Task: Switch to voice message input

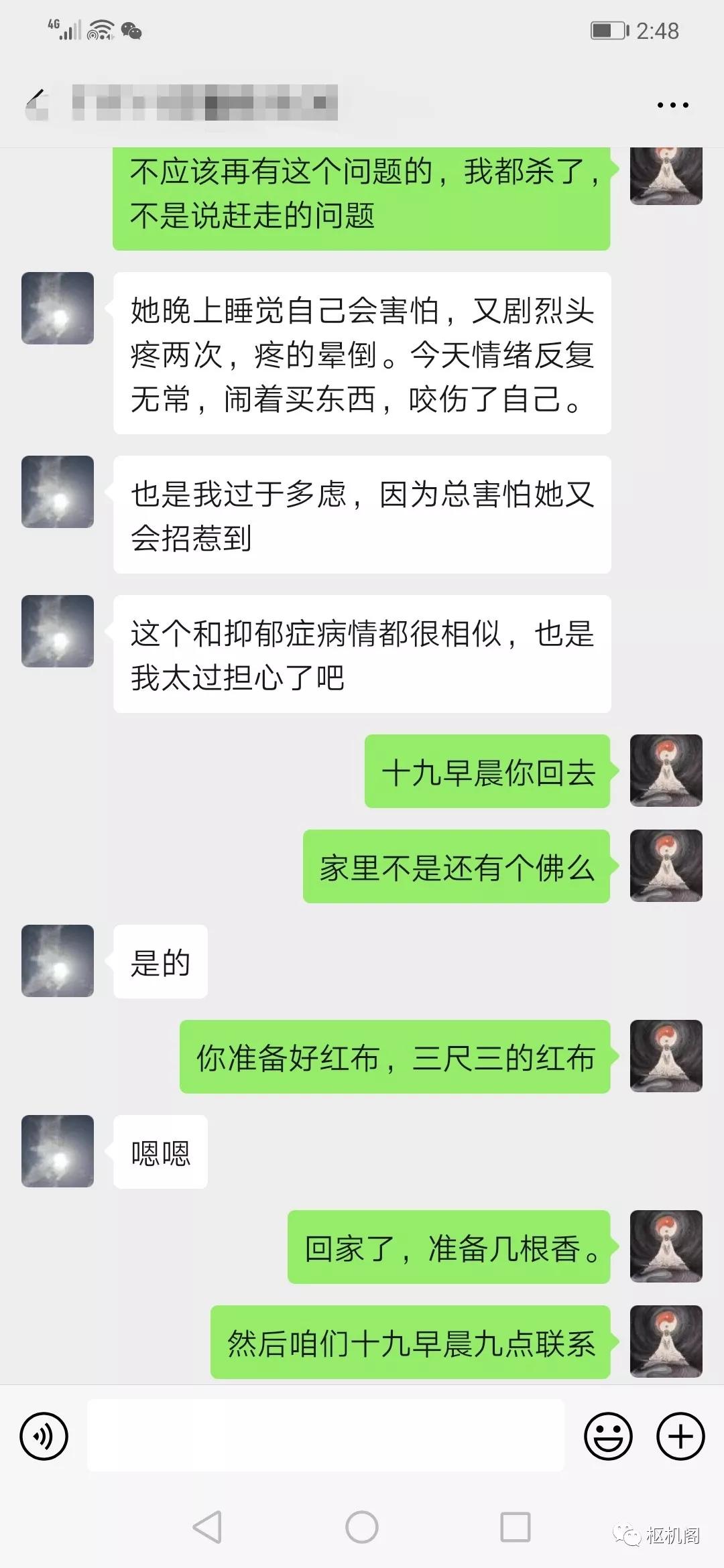Action: [x=44, y=1436]
